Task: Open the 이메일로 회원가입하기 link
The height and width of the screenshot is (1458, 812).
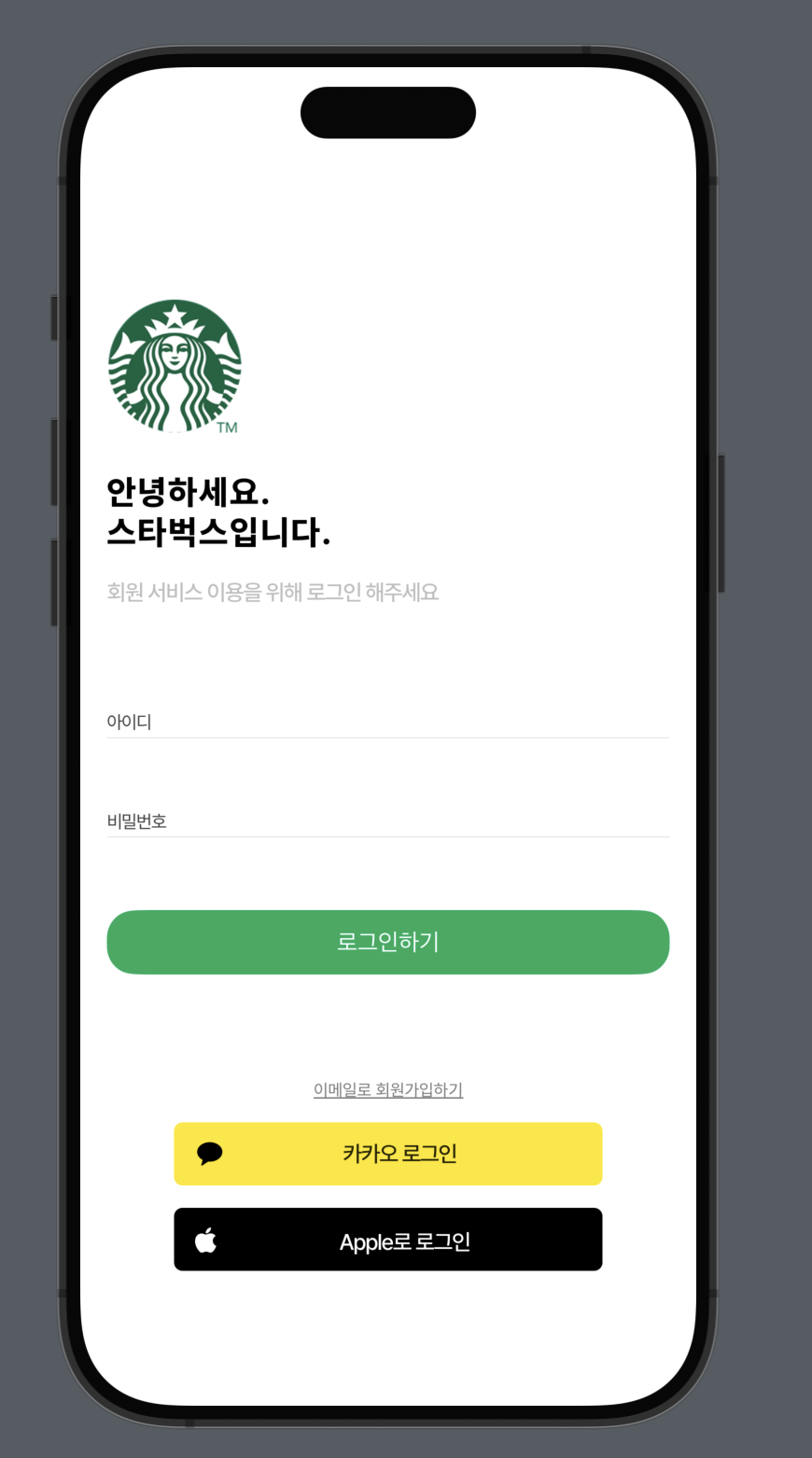Action: pos(387,1089)
